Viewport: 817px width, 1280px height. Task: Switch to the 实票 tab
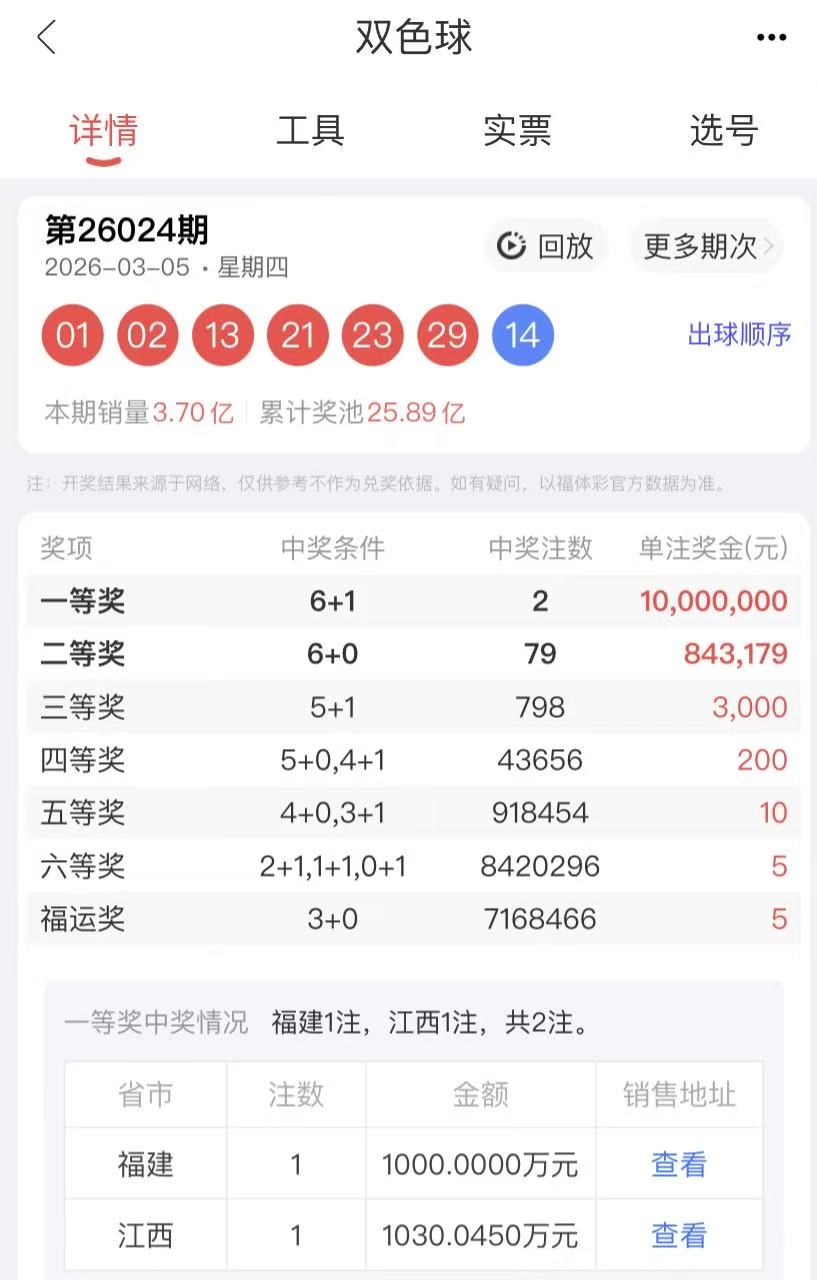(x=517, y=131)
